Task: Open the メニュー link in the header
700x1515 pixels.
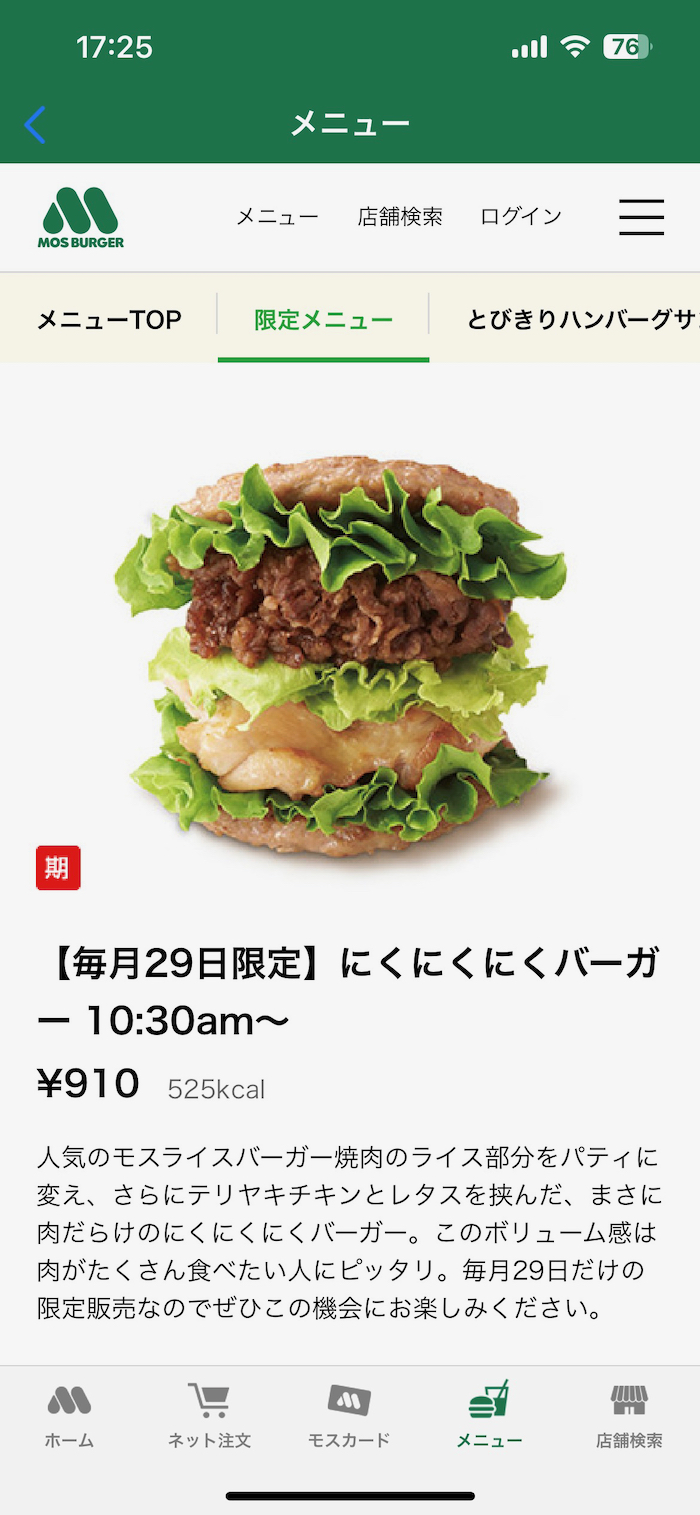Action: (277, 217)
